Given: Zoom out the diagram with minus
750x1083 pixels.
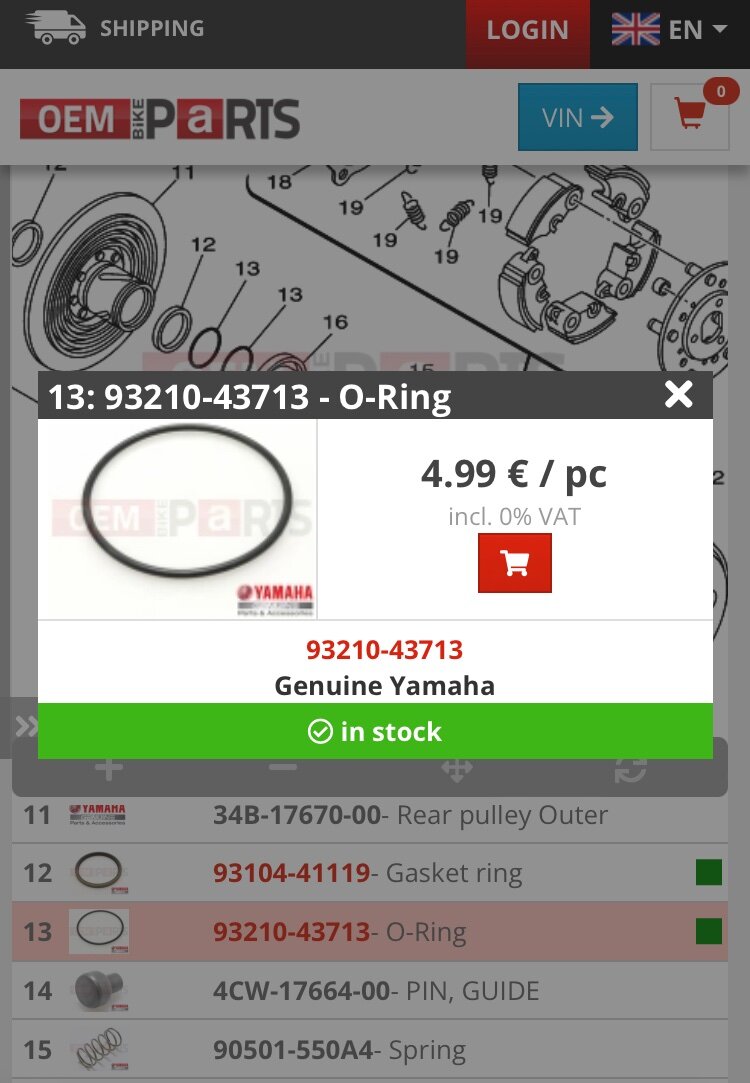Looking at the screenshot, I should click(283, 769).
